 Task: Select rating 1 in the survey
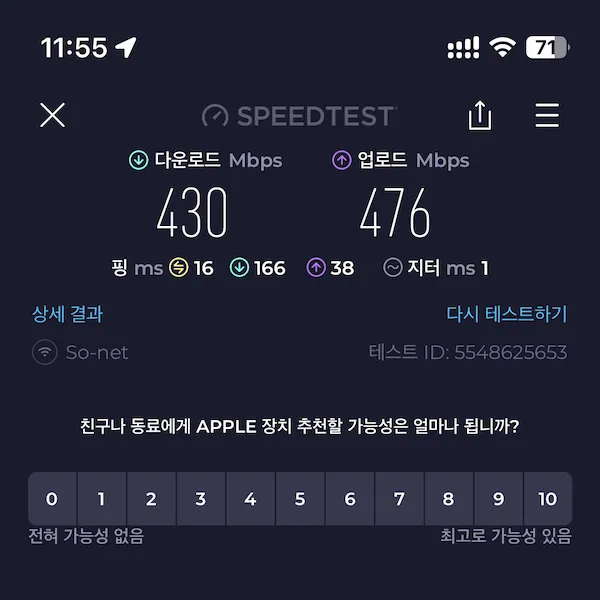(101, 499)
